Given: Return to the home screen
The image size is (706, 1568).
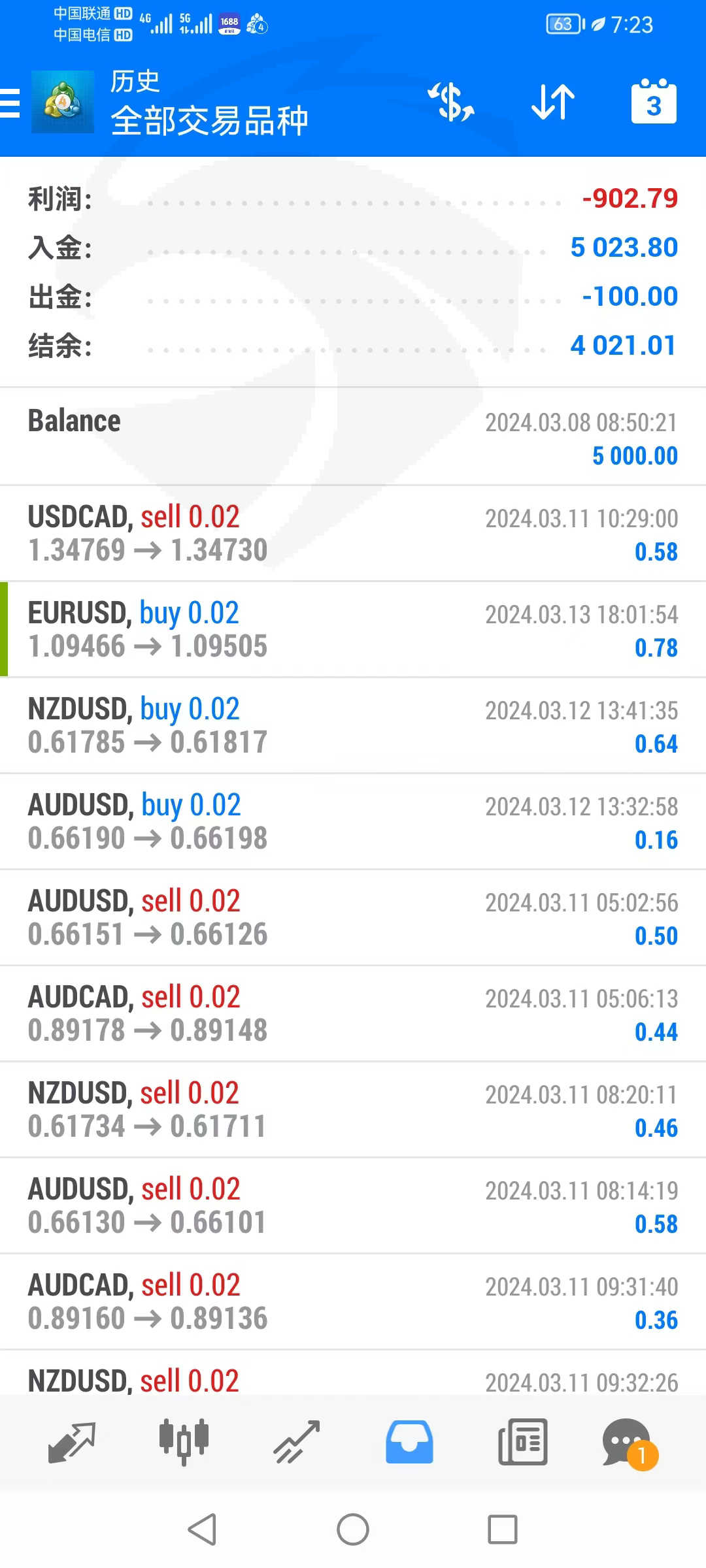Looking at the screenshot, I should tap(353, 1529).
